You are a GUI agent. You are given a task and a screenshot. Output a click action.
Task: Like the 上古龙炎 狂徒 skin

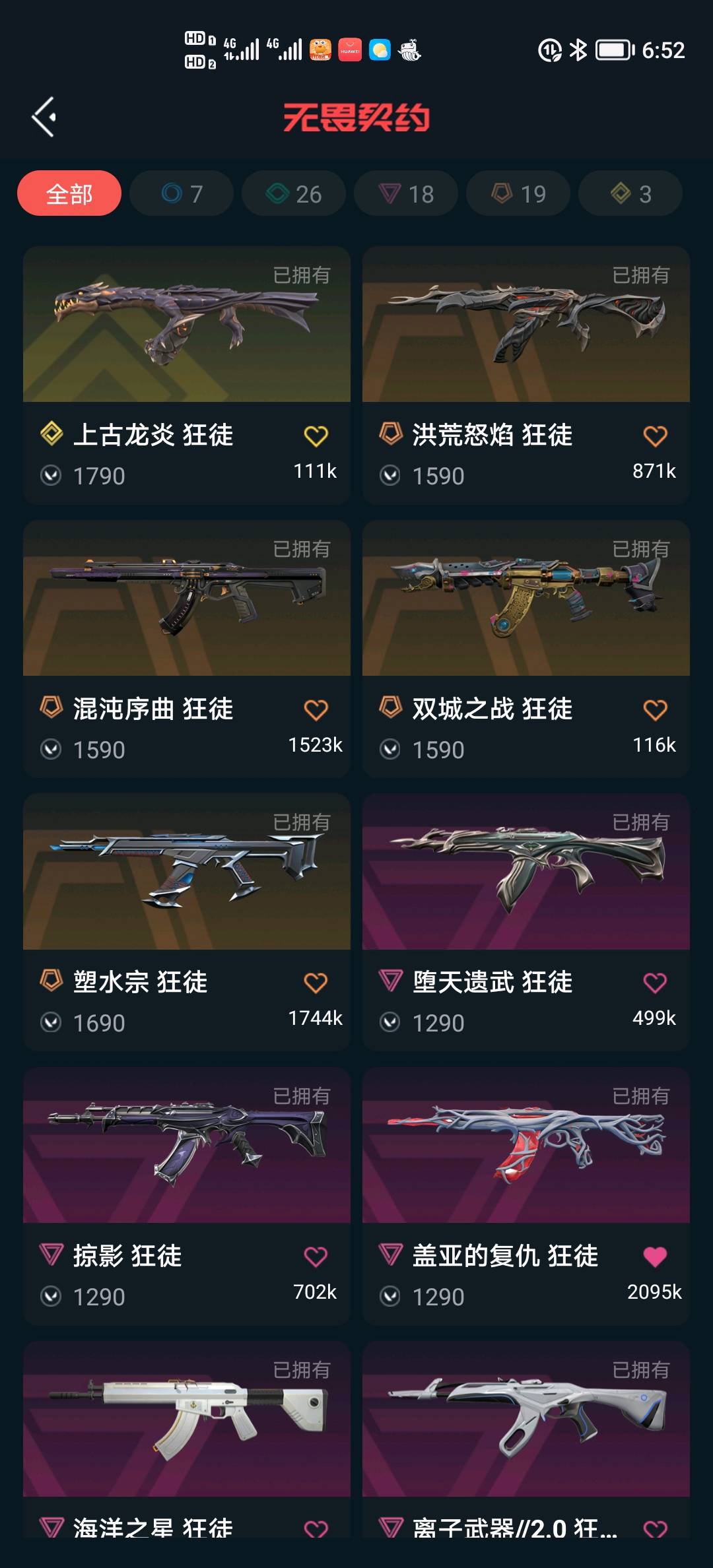[316, 436]
